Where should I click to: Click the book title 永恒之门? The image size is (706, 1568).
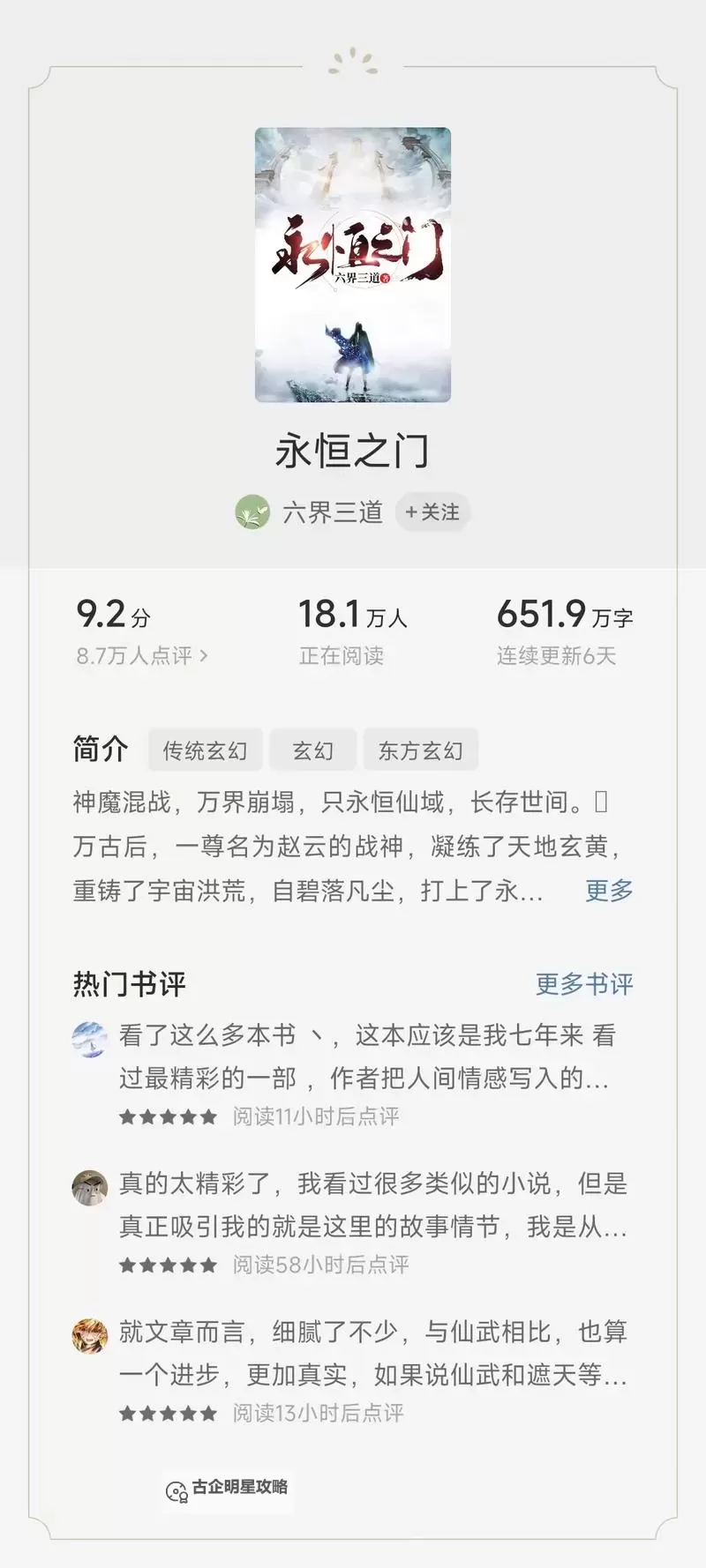(x=352, y=451)
